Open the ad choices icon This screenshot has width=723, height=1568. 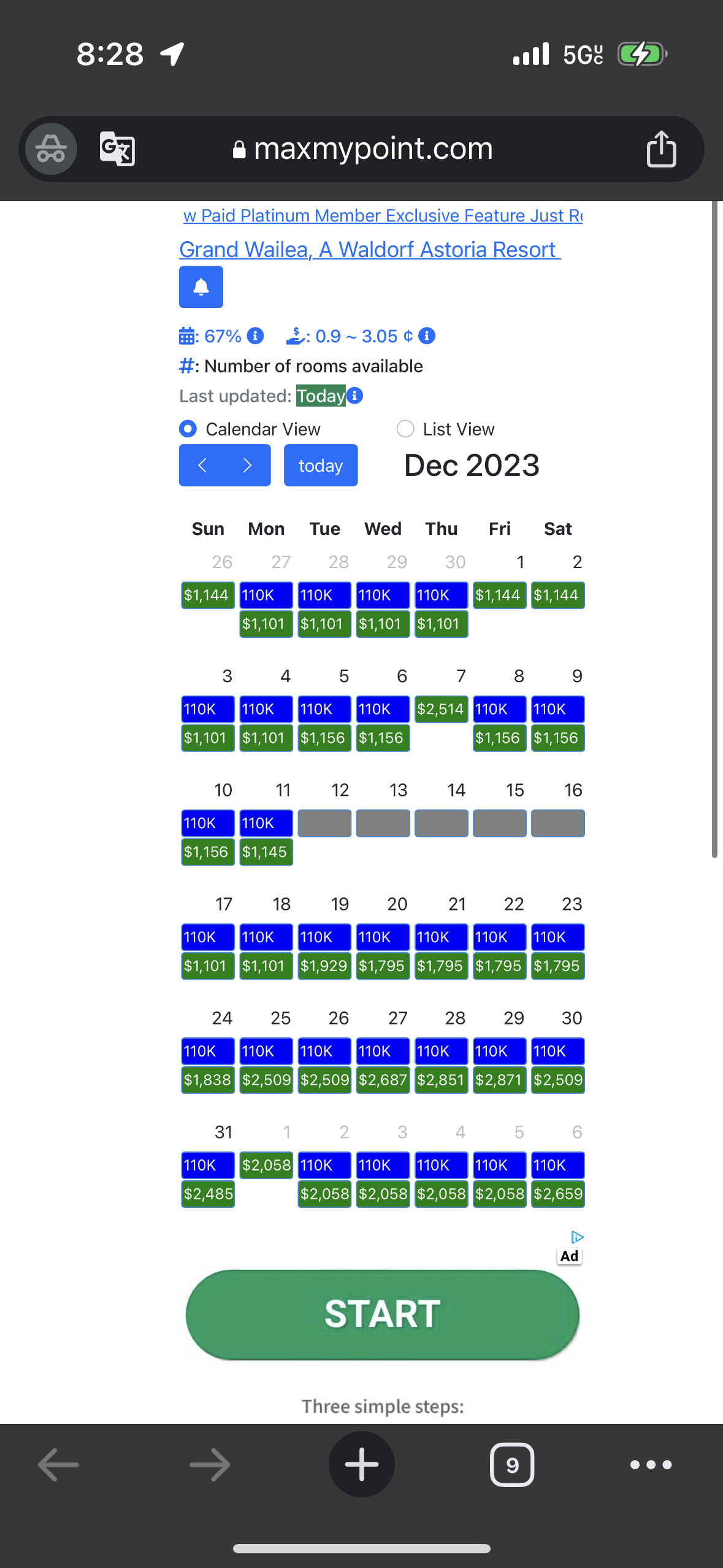click(x=576, y=1237)
